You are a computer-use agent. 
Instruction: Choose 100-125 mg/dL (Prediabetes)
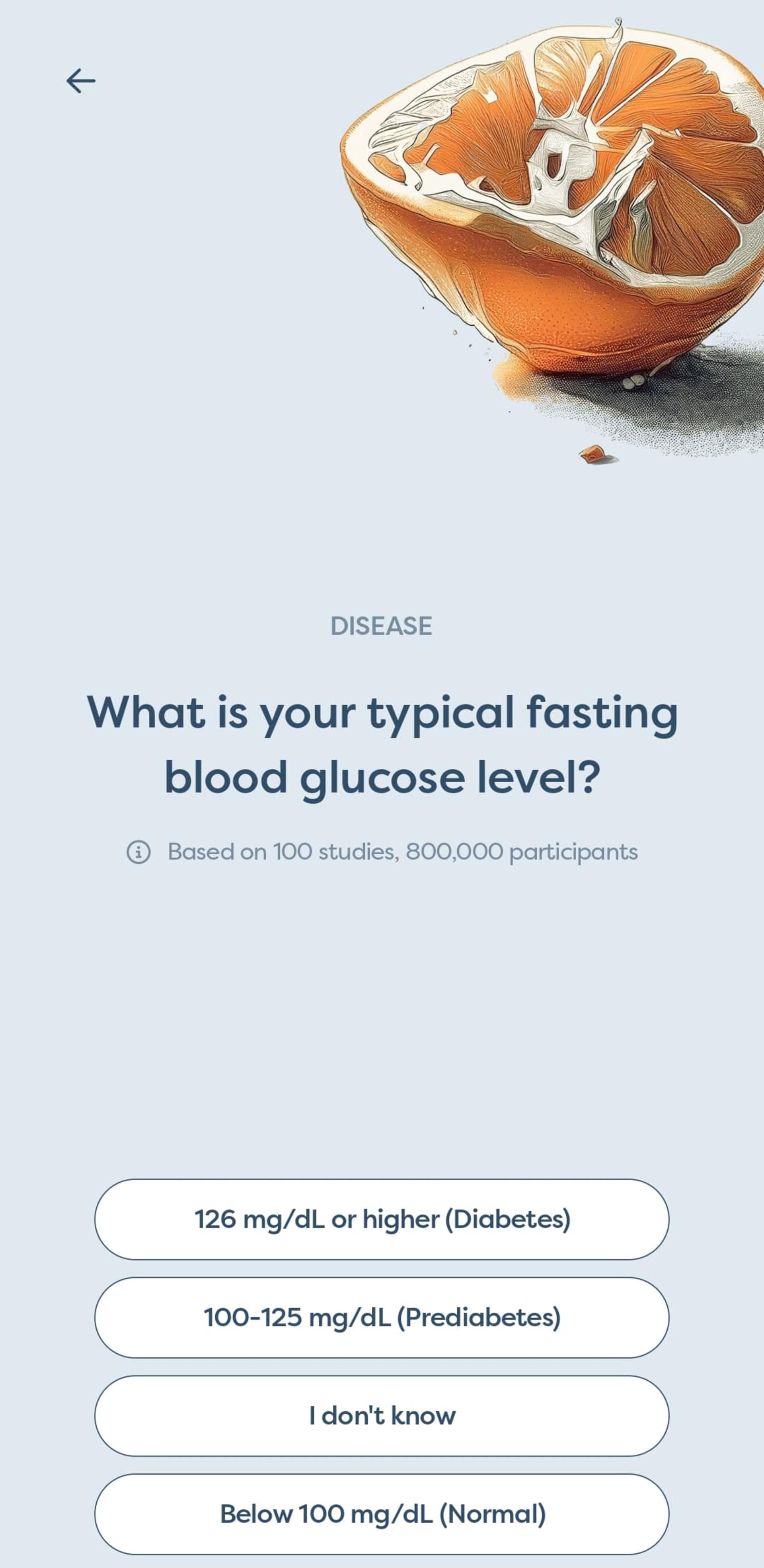382,1317
